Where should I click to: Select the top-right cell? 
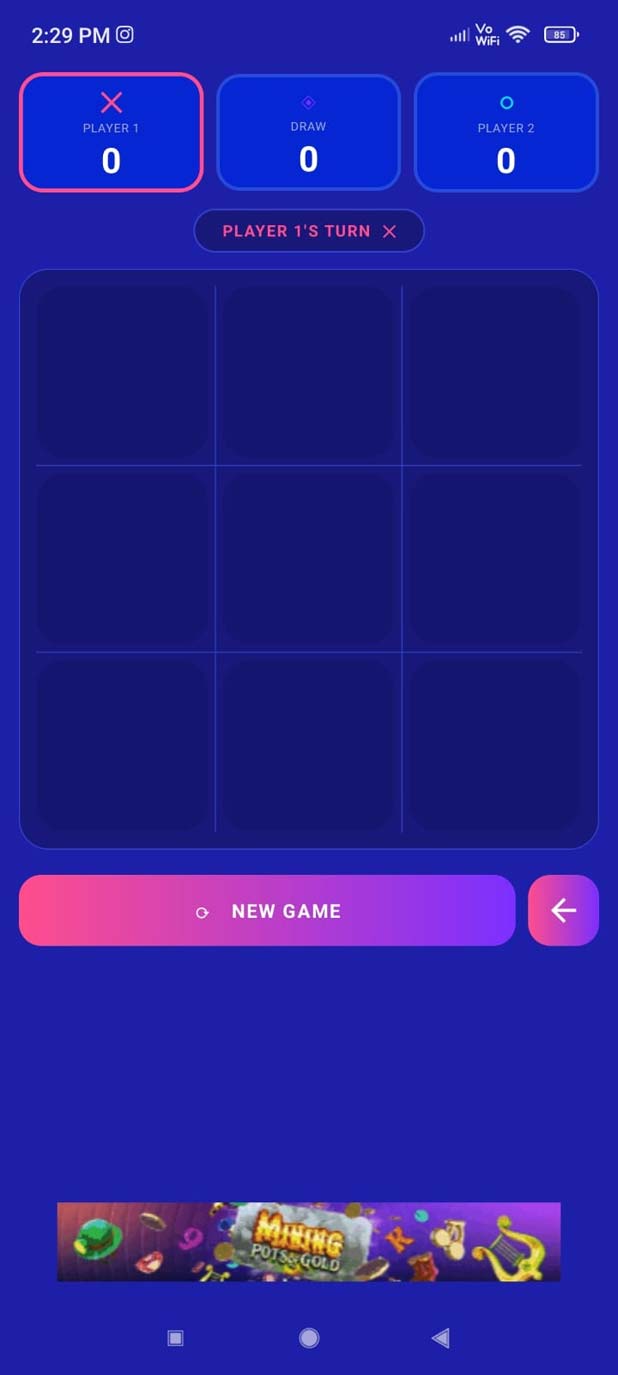click(x=495, y=372)
